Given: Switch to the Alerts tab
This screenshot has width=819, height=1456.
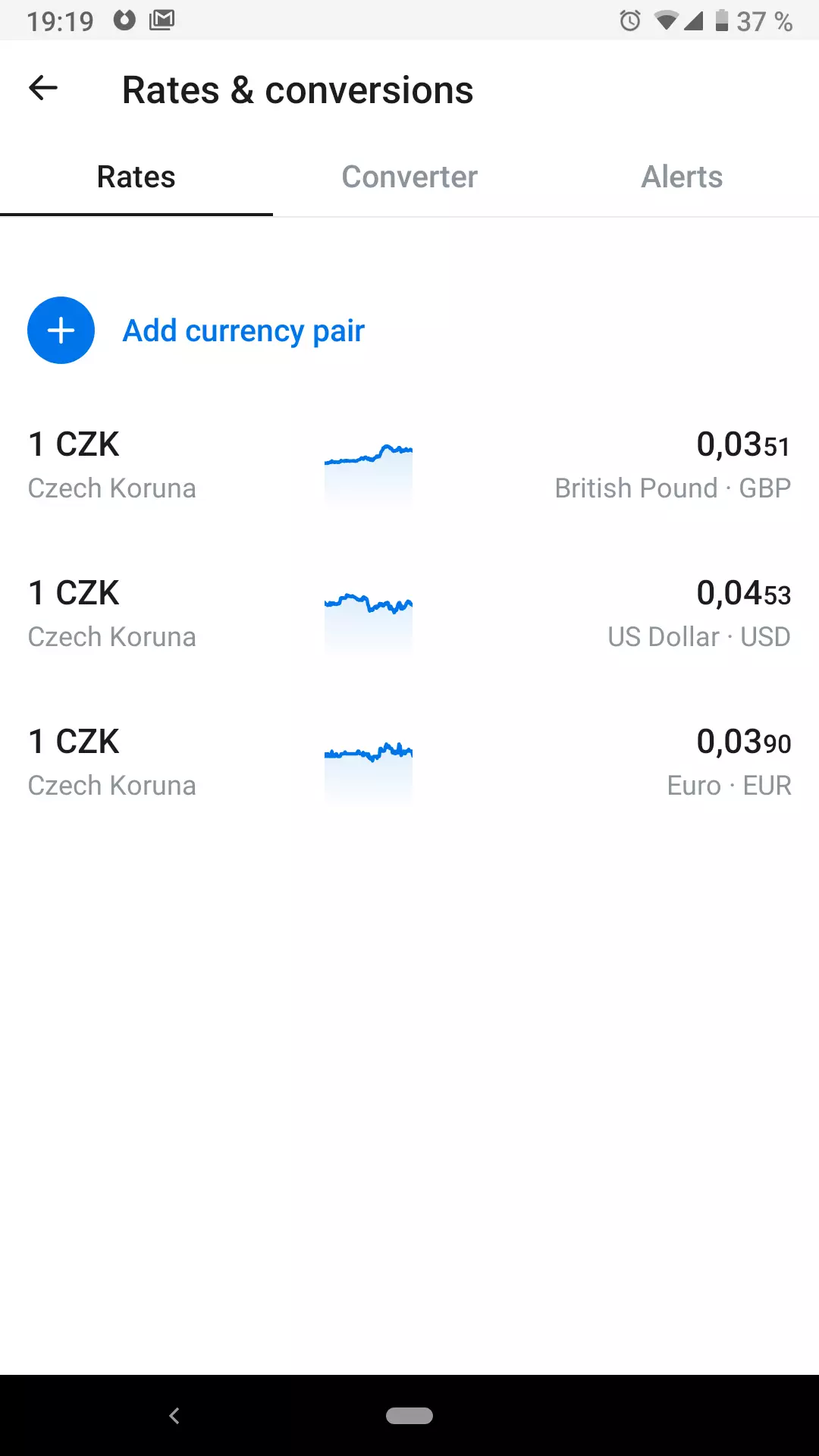Looking at the screenshot, I should coord(682,177).
